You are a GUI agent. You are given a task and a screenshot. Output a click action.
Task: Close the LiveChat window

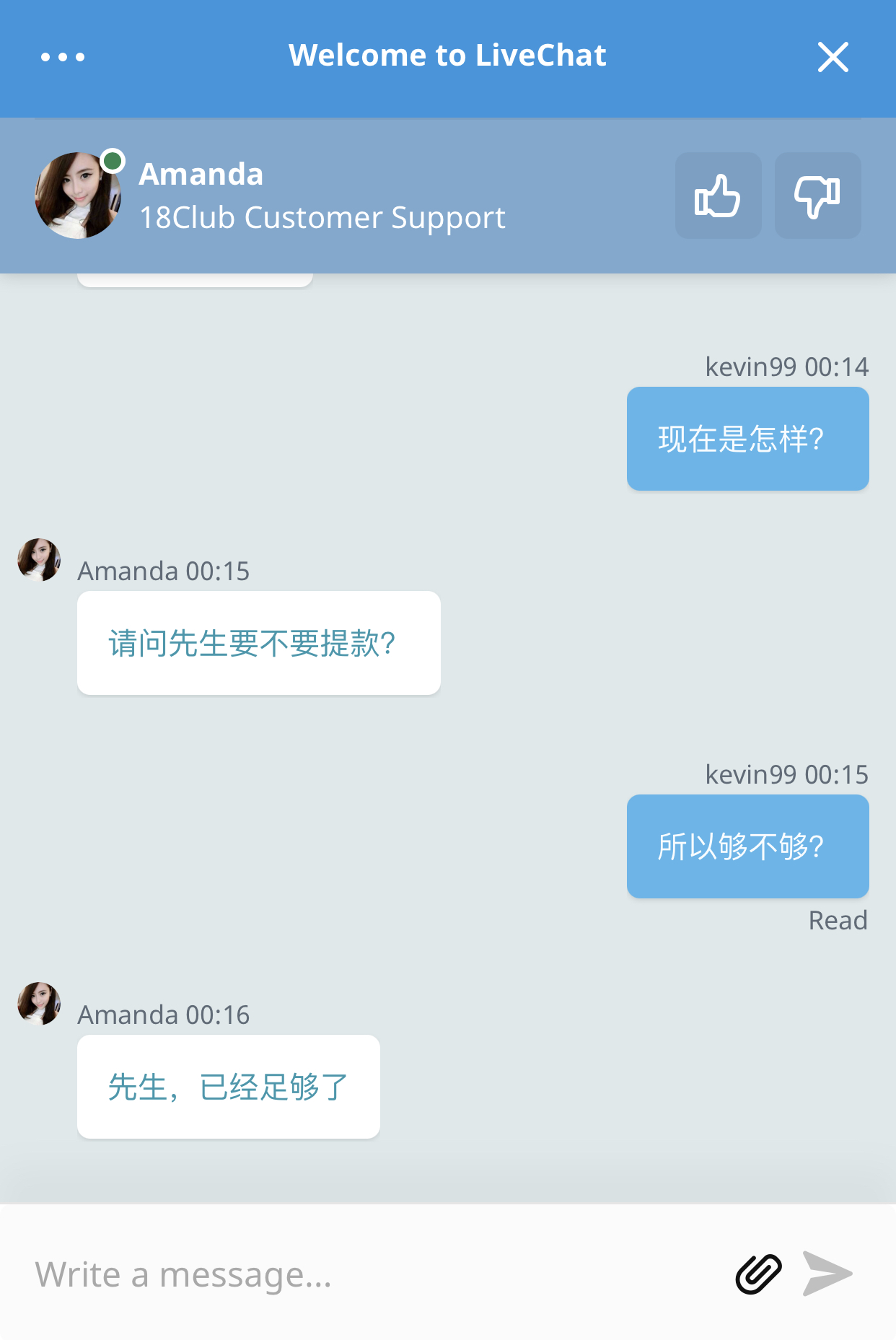pyautogui.click(x=833, y=56)
